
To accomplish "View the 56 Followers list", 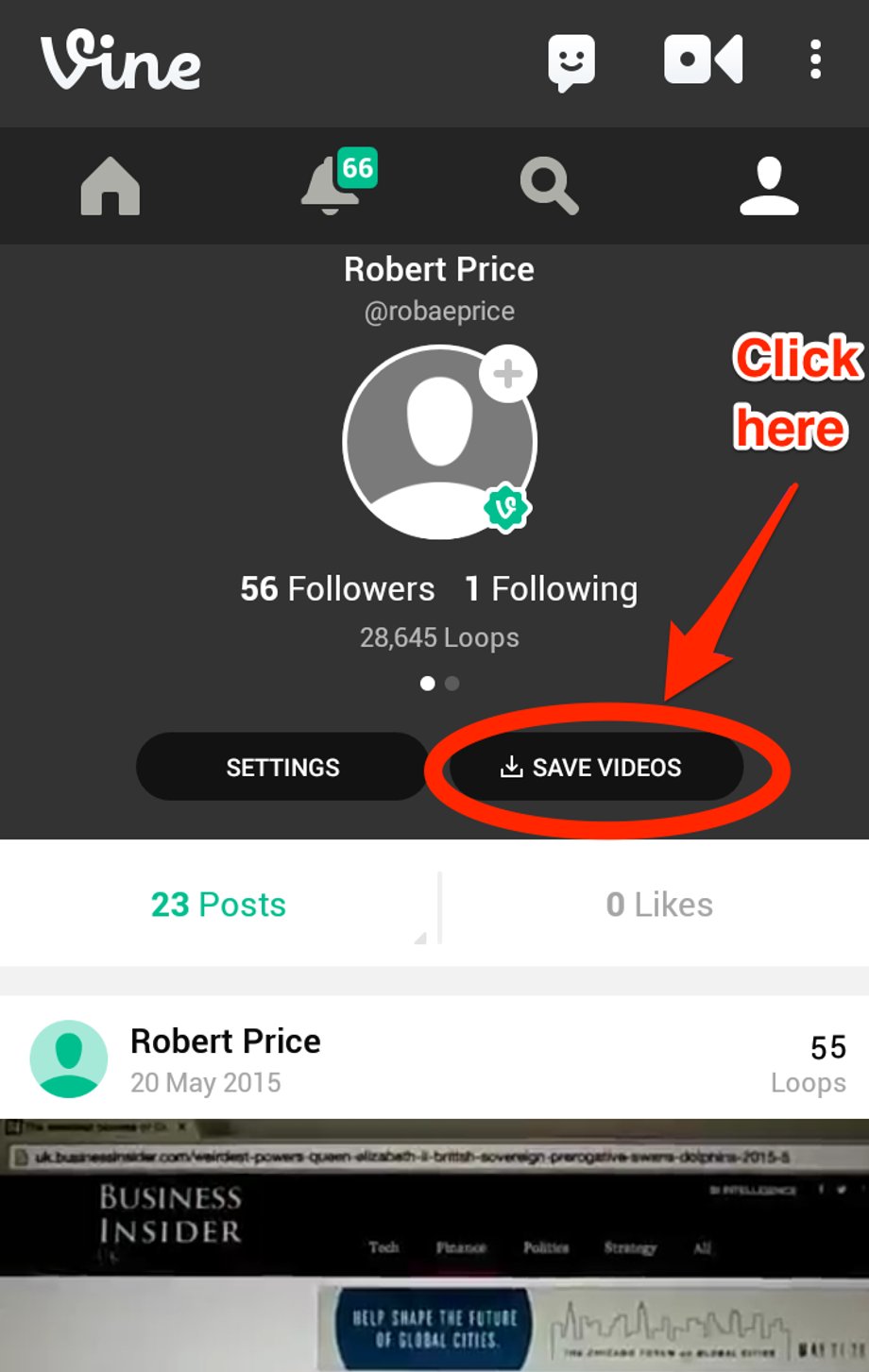I will point(337,589).
